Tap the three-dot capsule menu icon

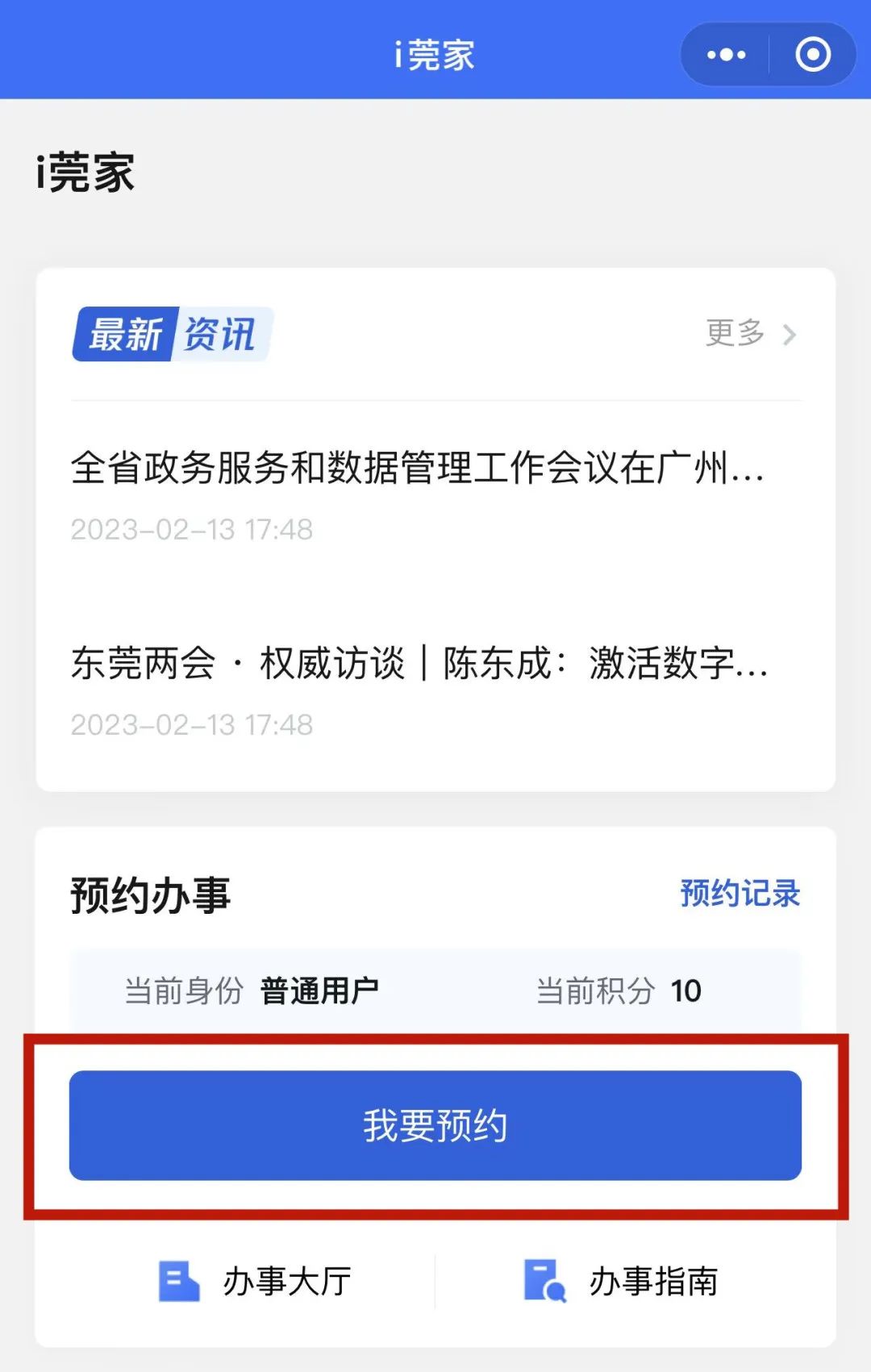point(724,53)
